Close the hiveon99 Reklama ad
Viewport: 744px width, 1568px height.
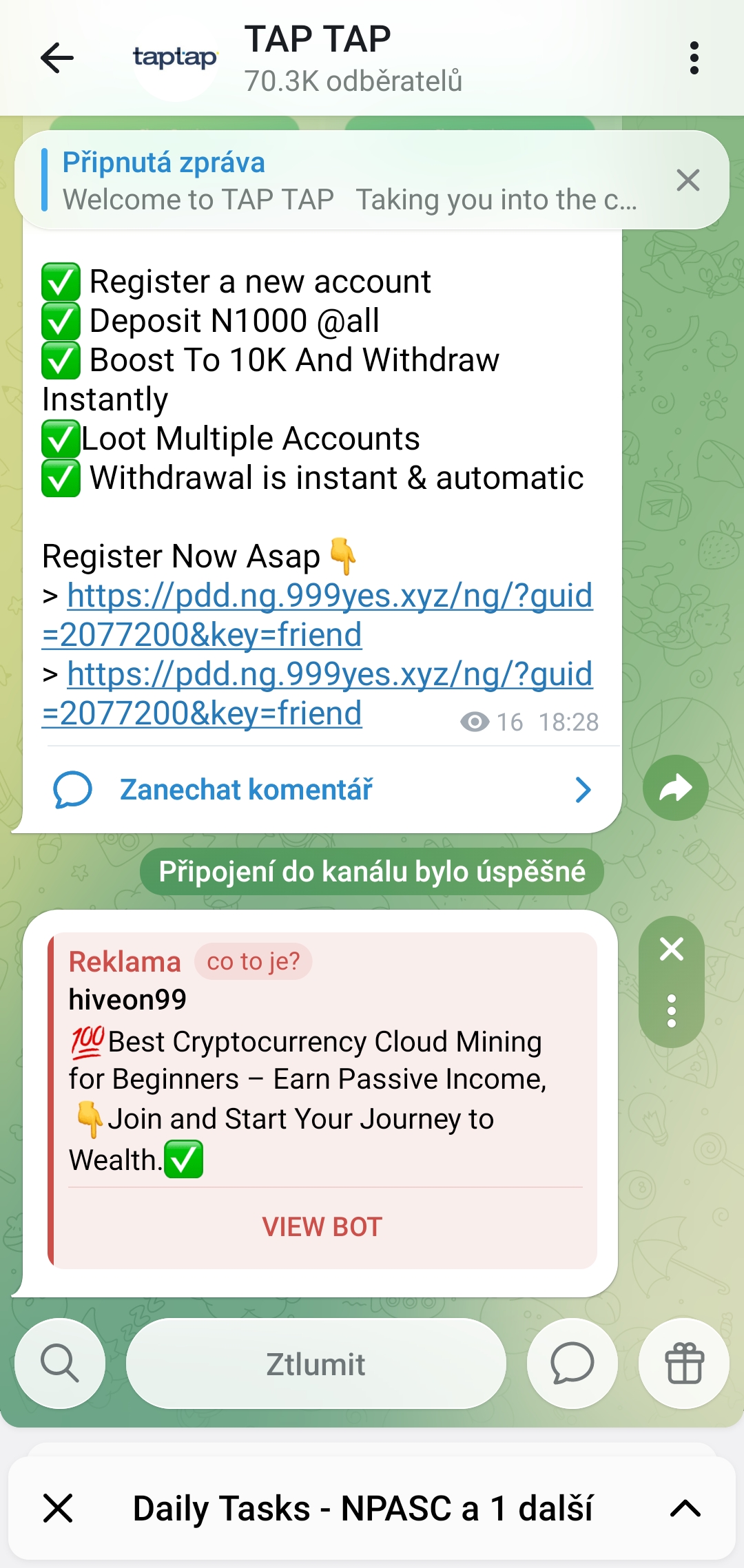[671, 949]
